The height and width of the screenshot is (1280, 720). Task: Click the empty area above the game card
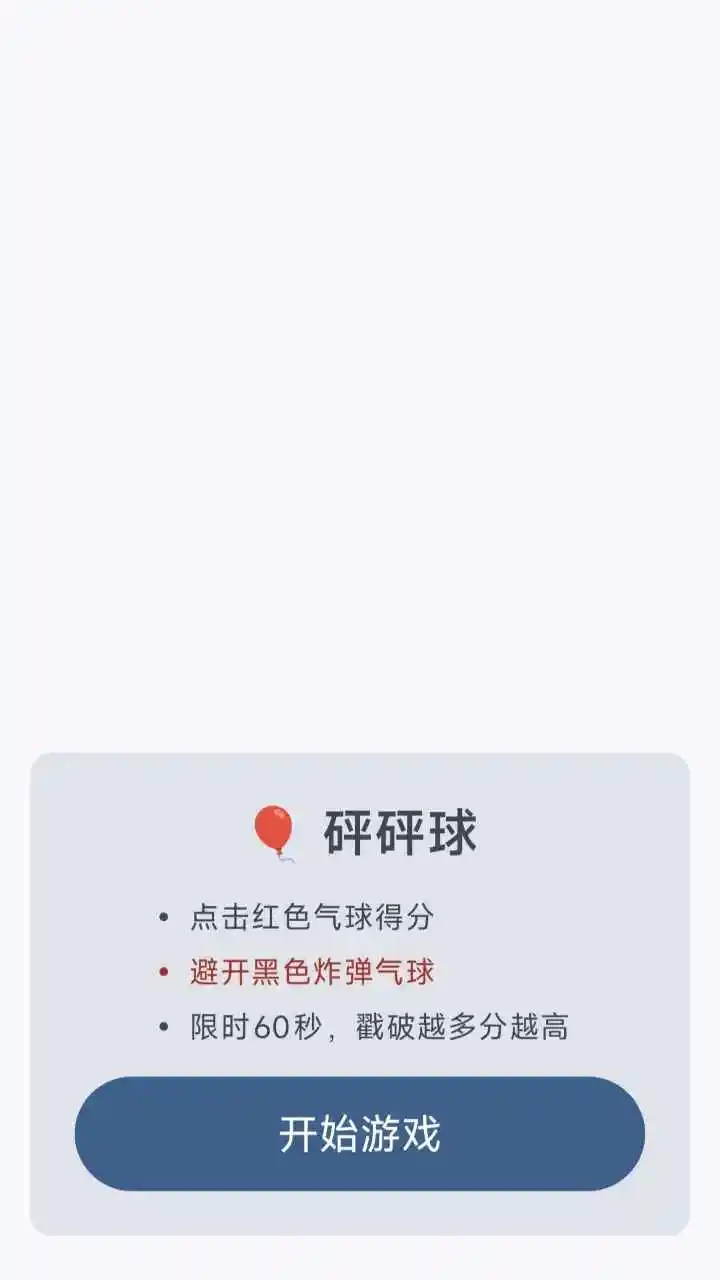click(x=360, y=400)
